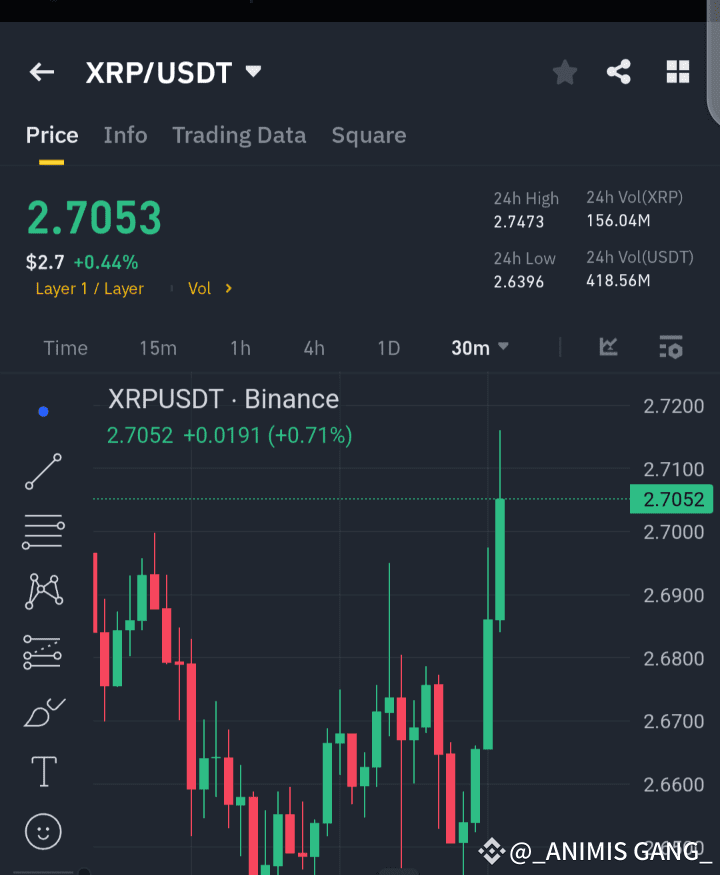This screenshot has height=875, width=720.
Task: Select the text annotation tool
Action: 43,771
